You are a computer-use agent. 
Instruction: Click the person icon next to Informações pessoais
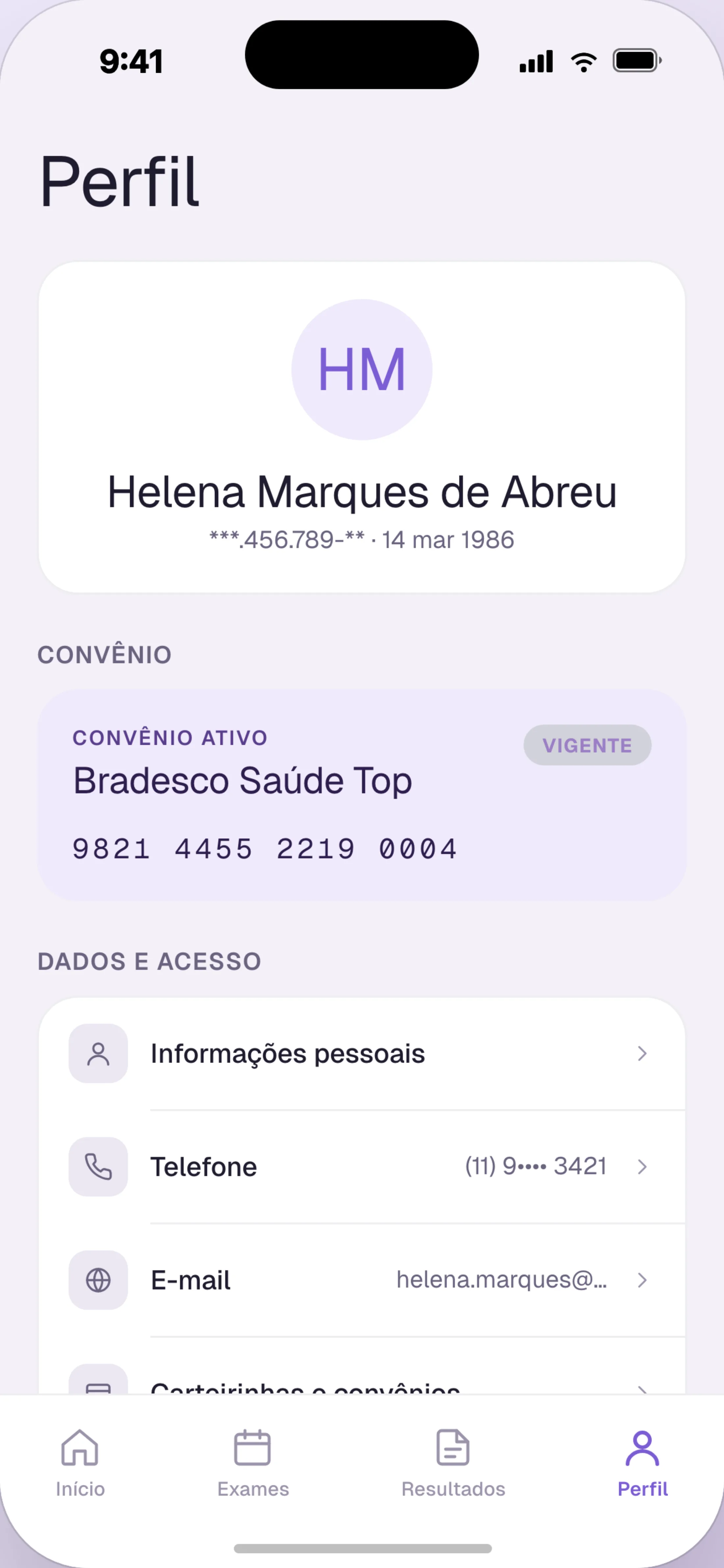coord(98,1053)
